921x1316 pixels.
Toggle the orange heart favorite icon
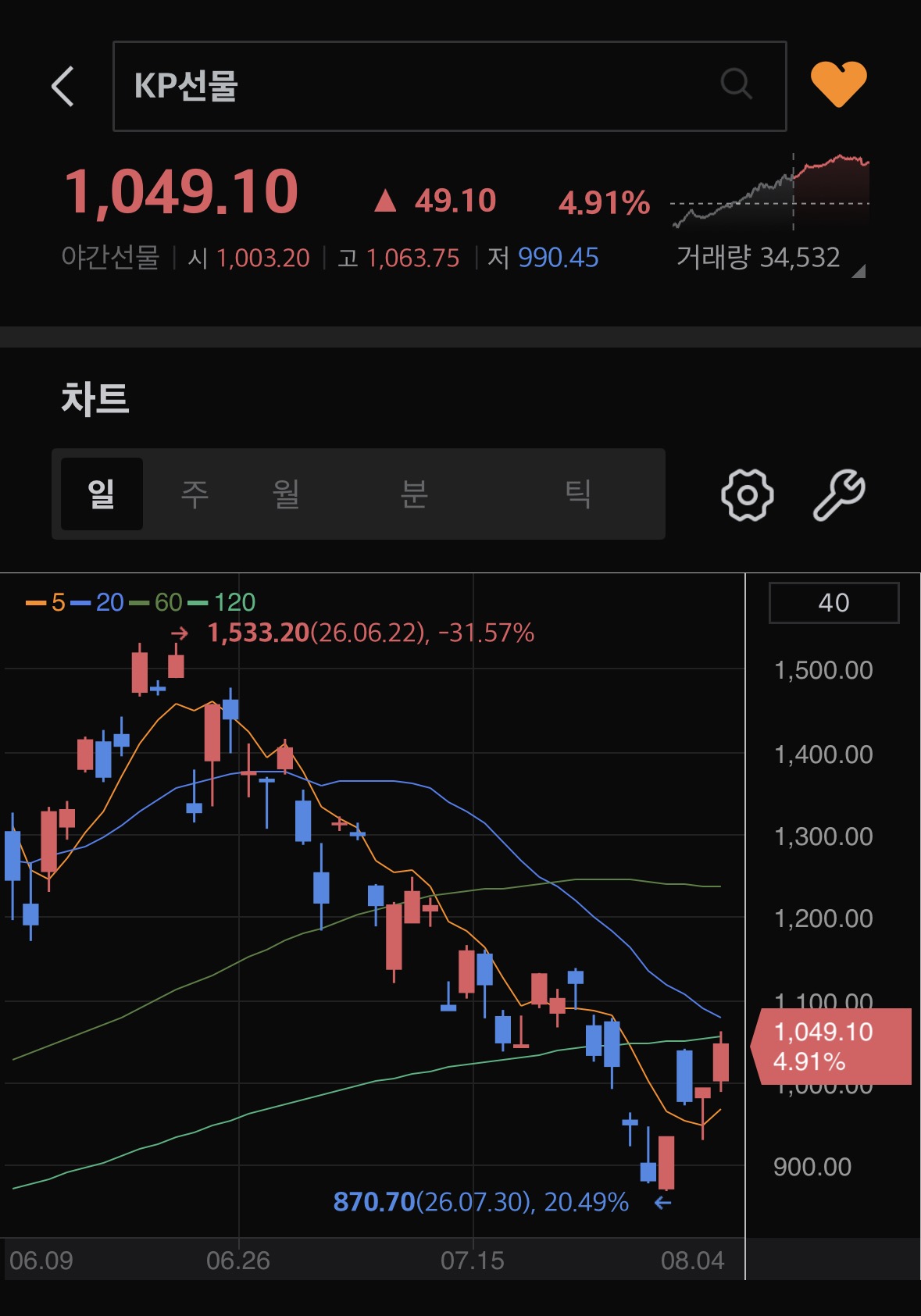(x=839, y=84)
